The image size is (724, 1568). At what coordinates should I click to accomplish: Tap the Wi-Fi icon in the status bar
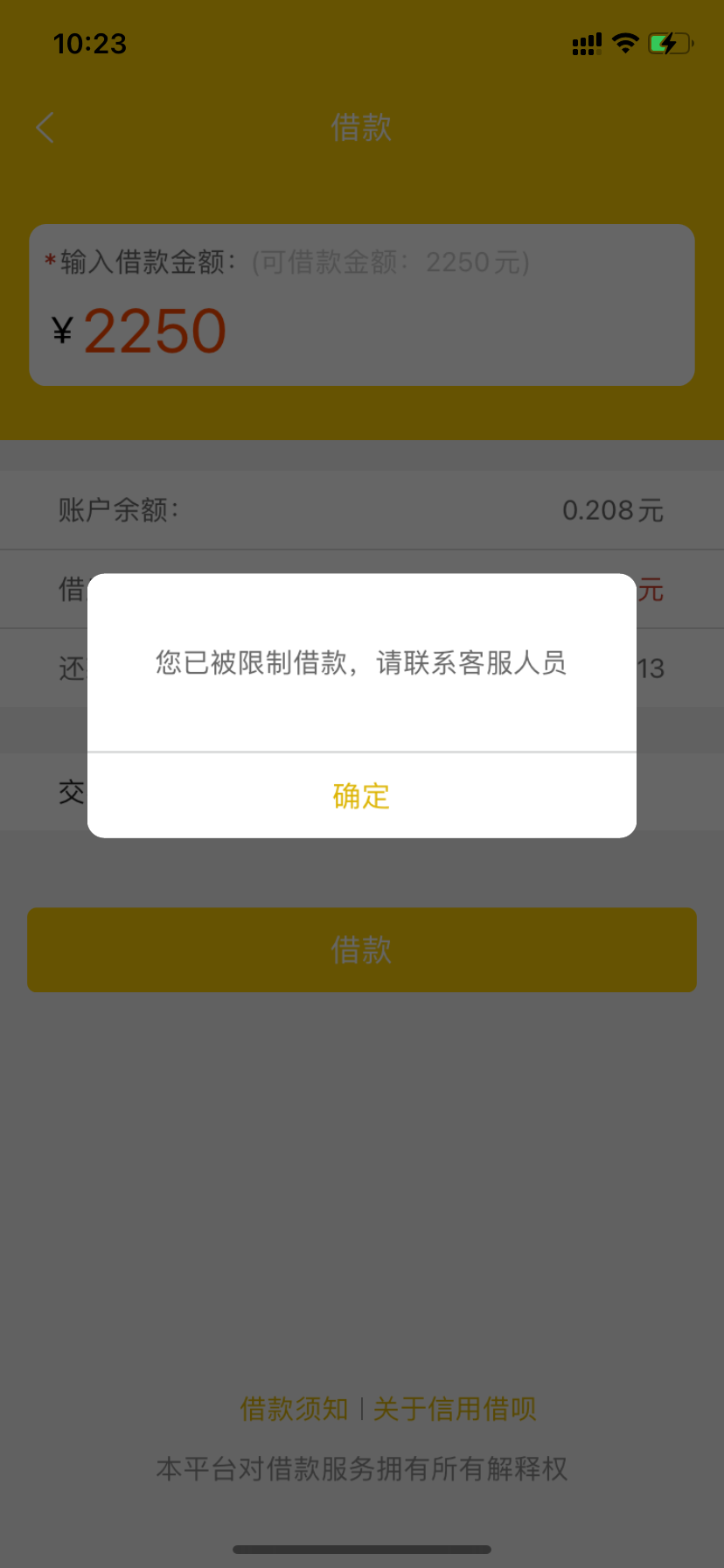tap(624, 43)
